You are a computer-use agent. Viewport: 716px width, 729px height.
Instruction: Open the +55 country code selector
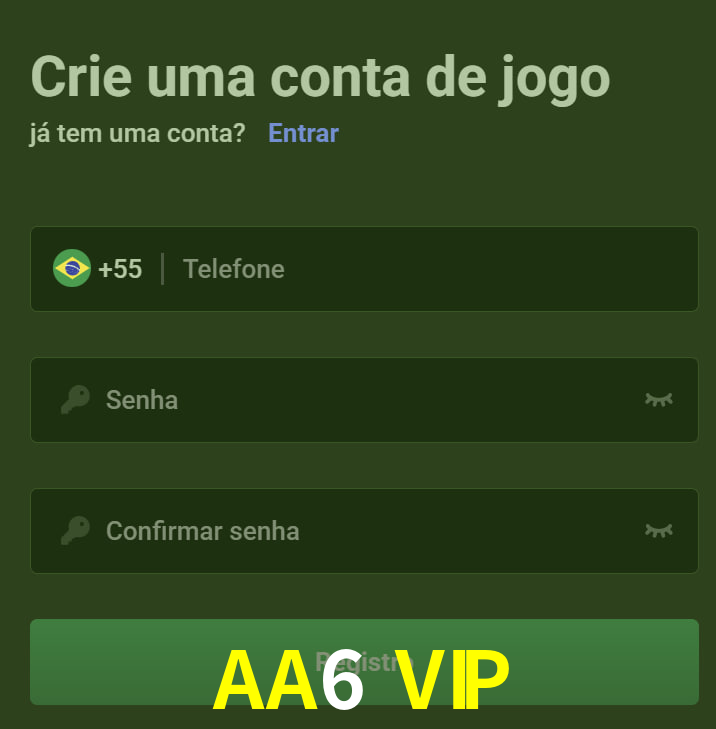pyautogui.click(x=98, y=269)
